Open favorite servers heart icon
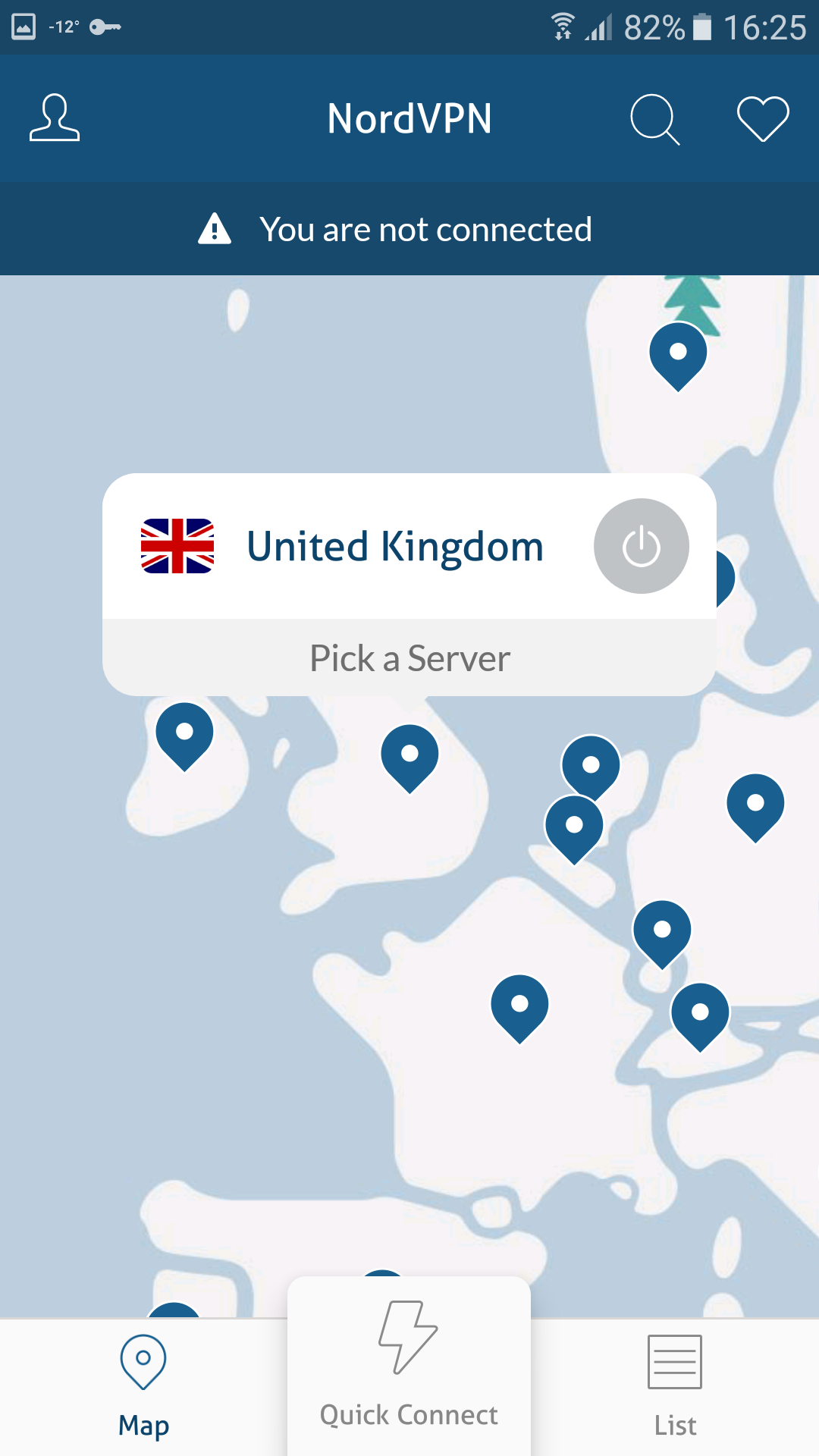 tap(763, 119)
